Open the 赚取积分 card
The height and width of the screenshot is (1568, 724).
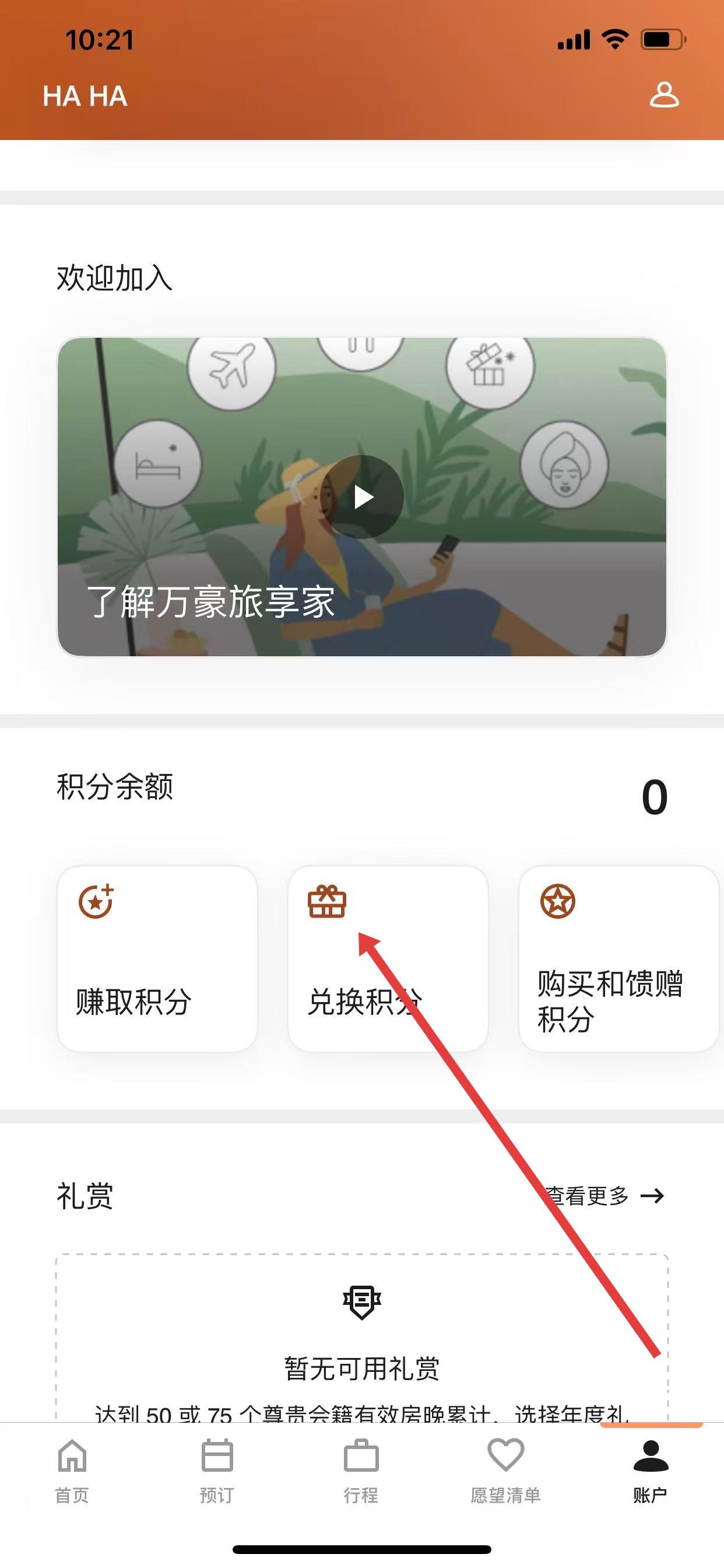click(x=157, y=958)
